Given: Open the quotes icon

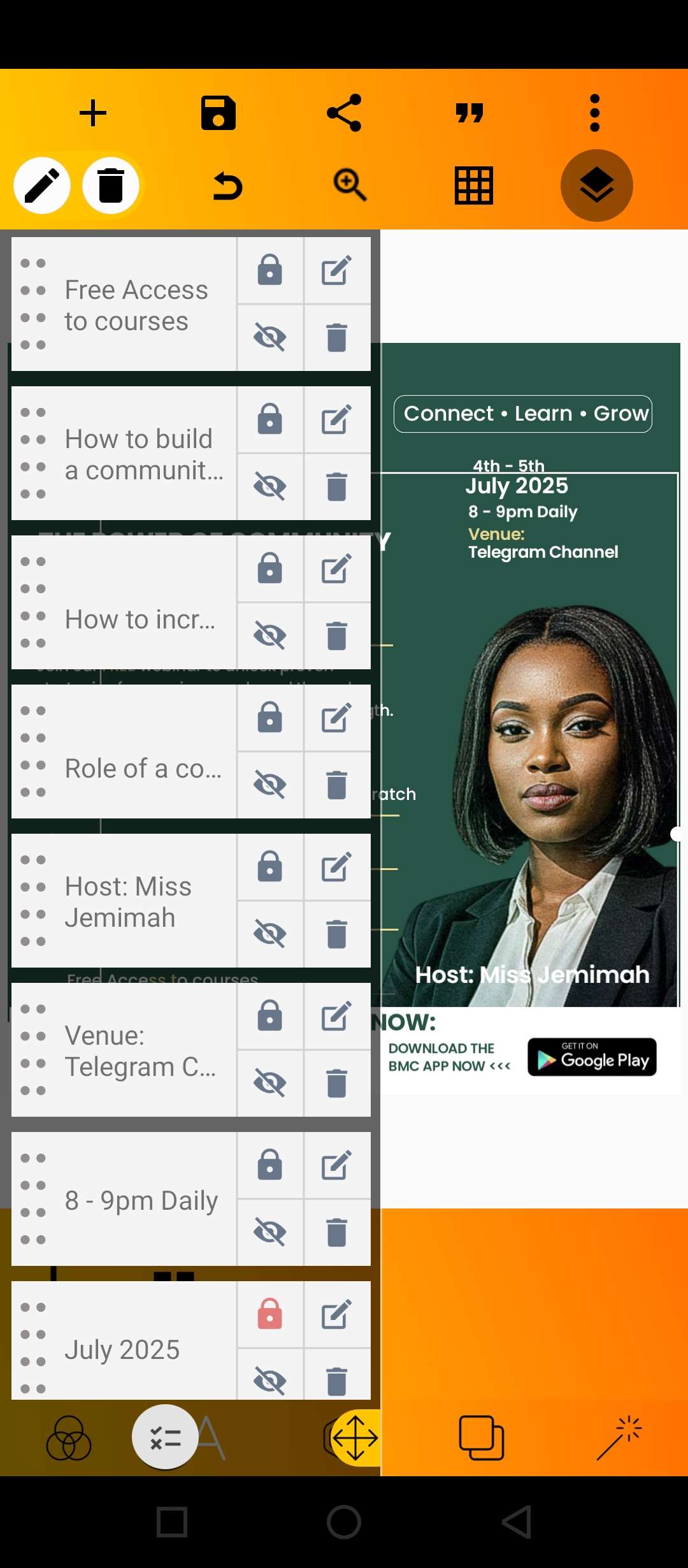Looking at the screenshot, I should point(469,113).
